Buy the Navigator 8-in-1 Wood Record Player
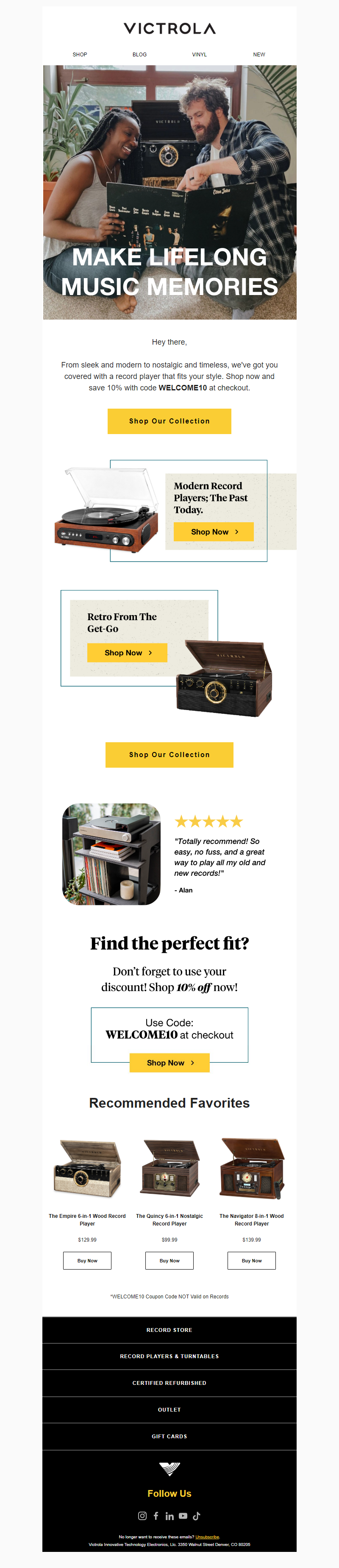 point(251,1261)
